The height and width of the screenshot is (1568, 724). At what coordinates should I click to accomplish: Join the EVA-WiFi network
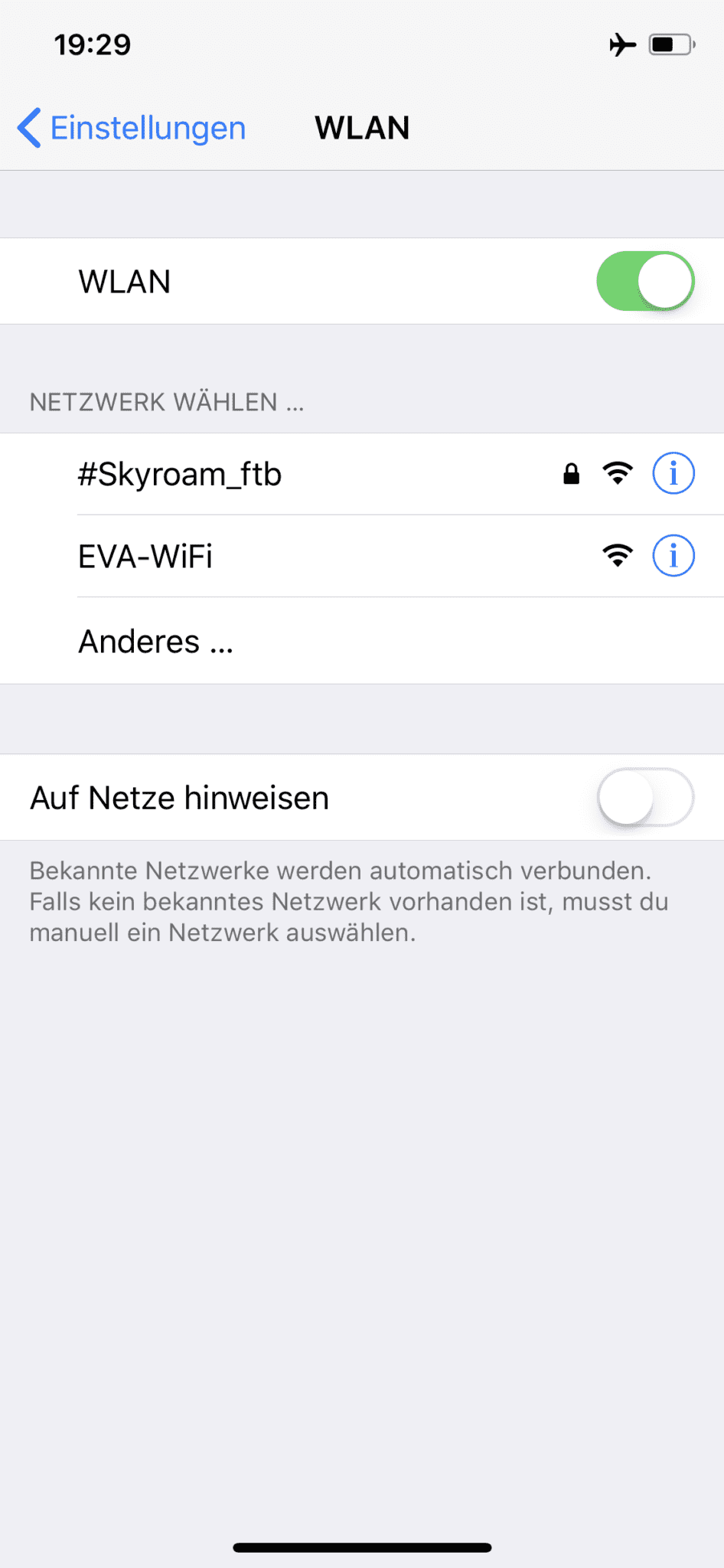[145, 557]
